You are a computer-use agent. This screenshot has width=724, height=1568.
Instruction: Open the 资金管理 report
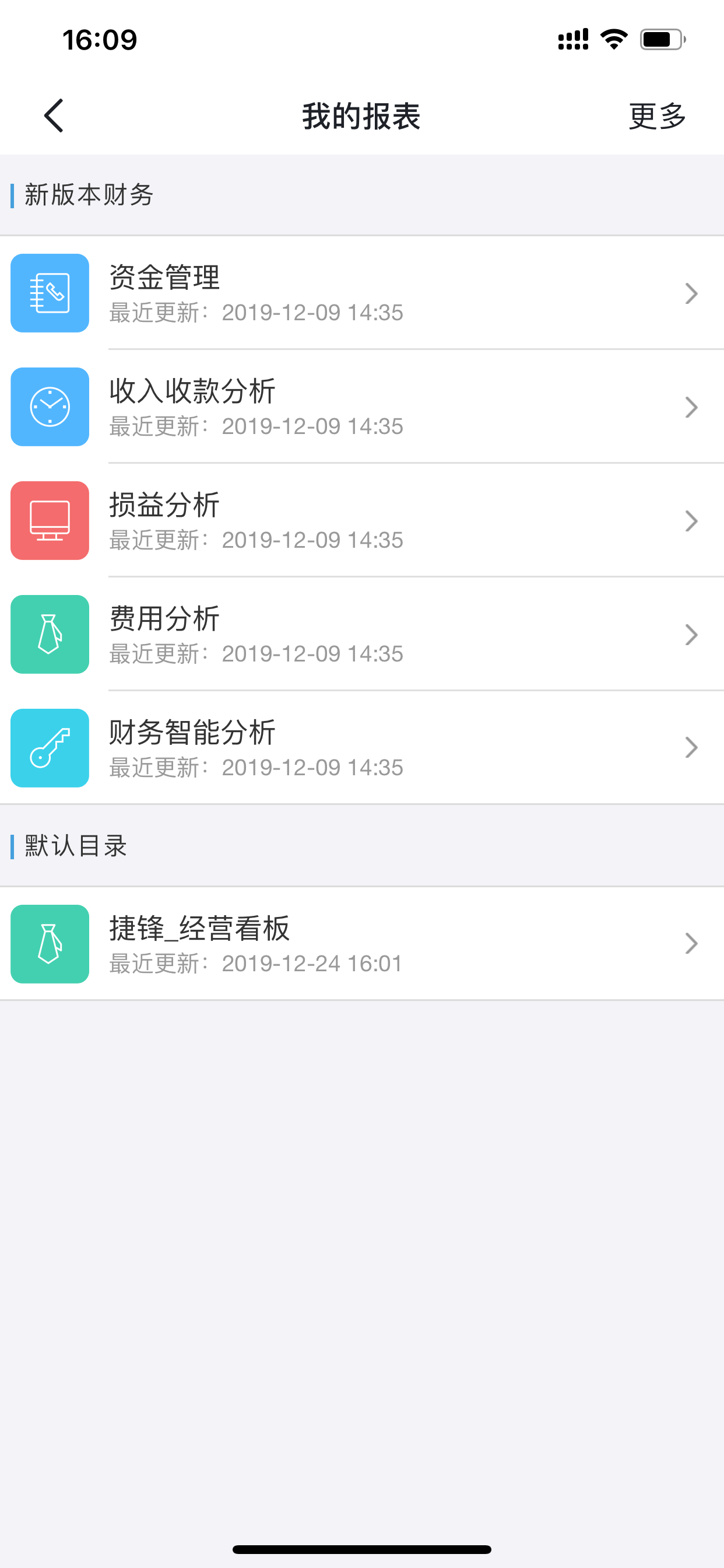pyautogui.click(x=361, y=293)
